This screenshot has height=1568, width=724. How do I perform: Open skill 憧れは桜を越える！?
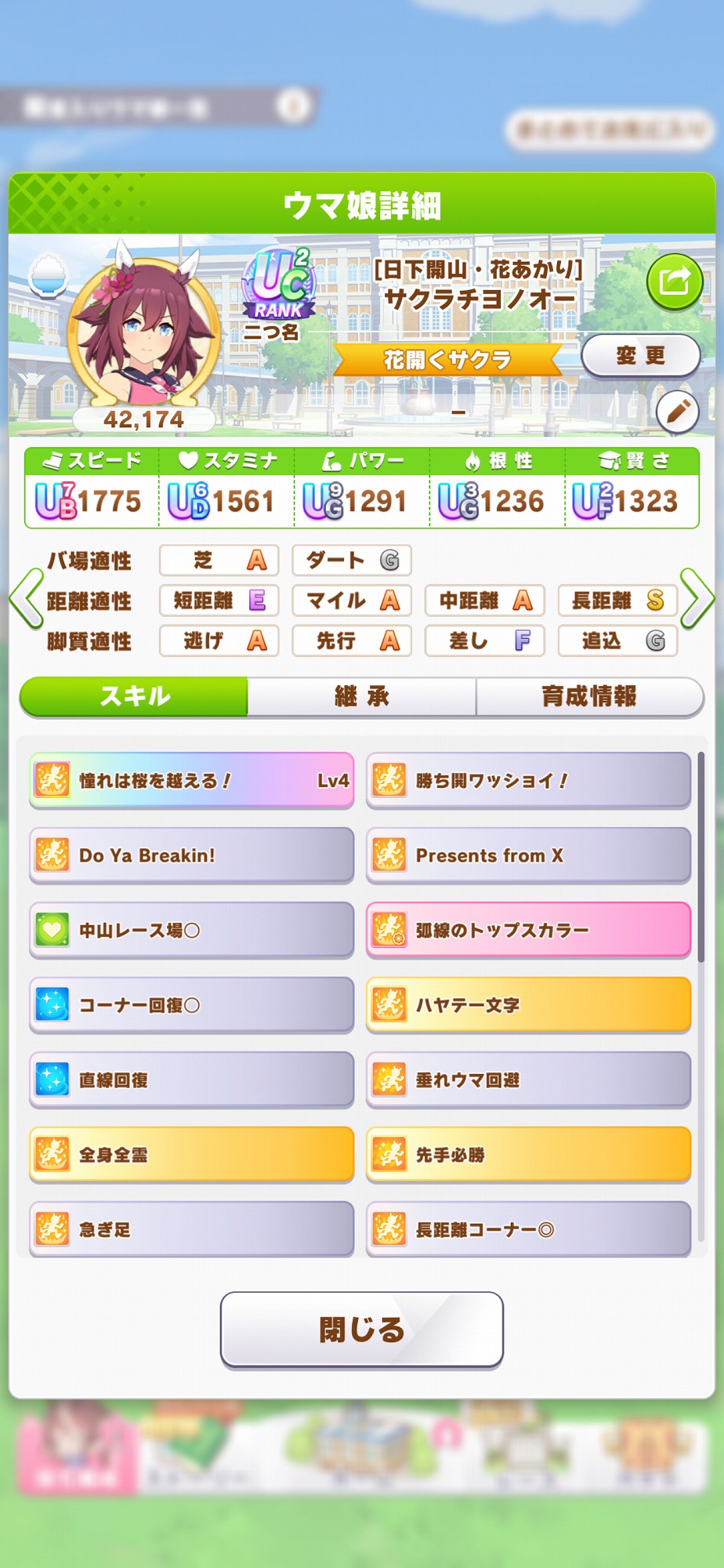(191, 780)
